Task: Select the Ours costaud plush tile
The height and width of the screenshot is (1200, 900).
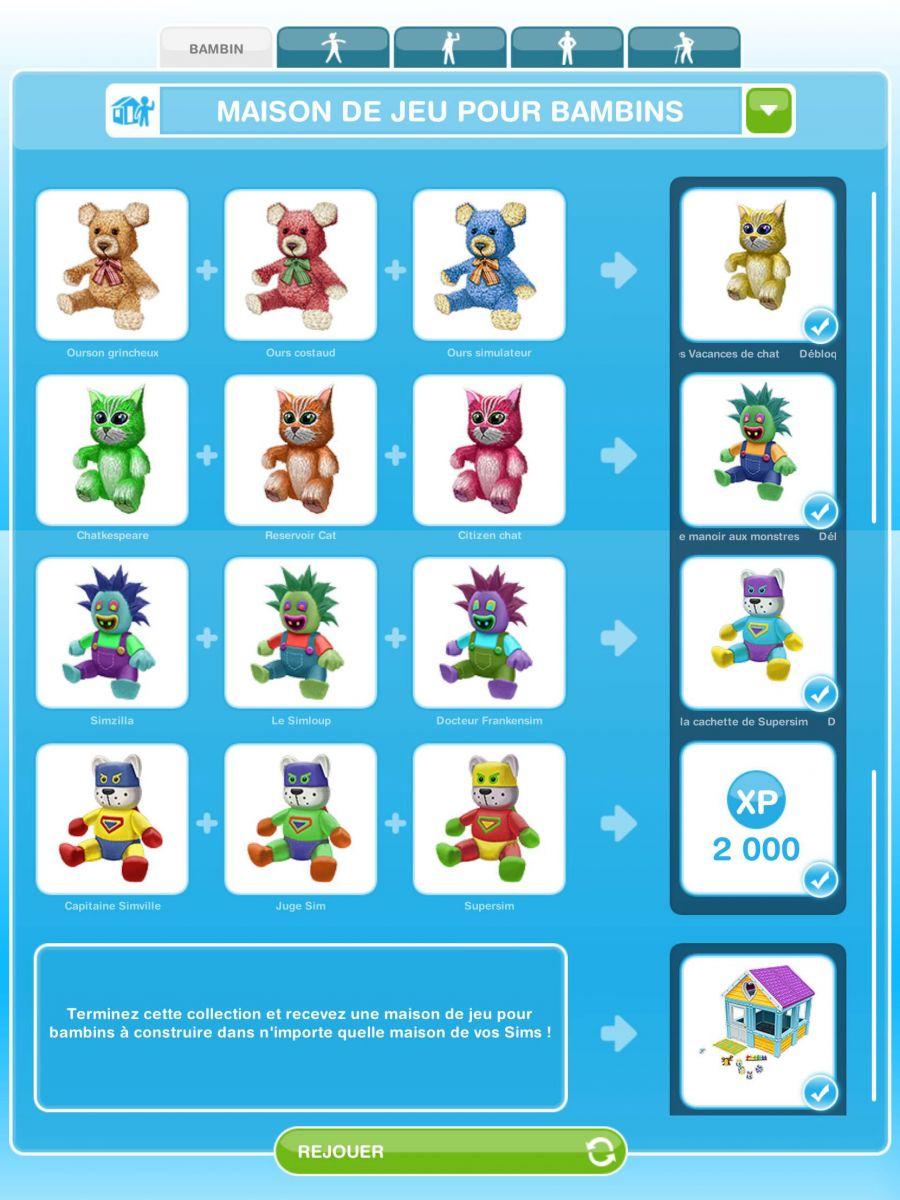Action: [300, 265]
